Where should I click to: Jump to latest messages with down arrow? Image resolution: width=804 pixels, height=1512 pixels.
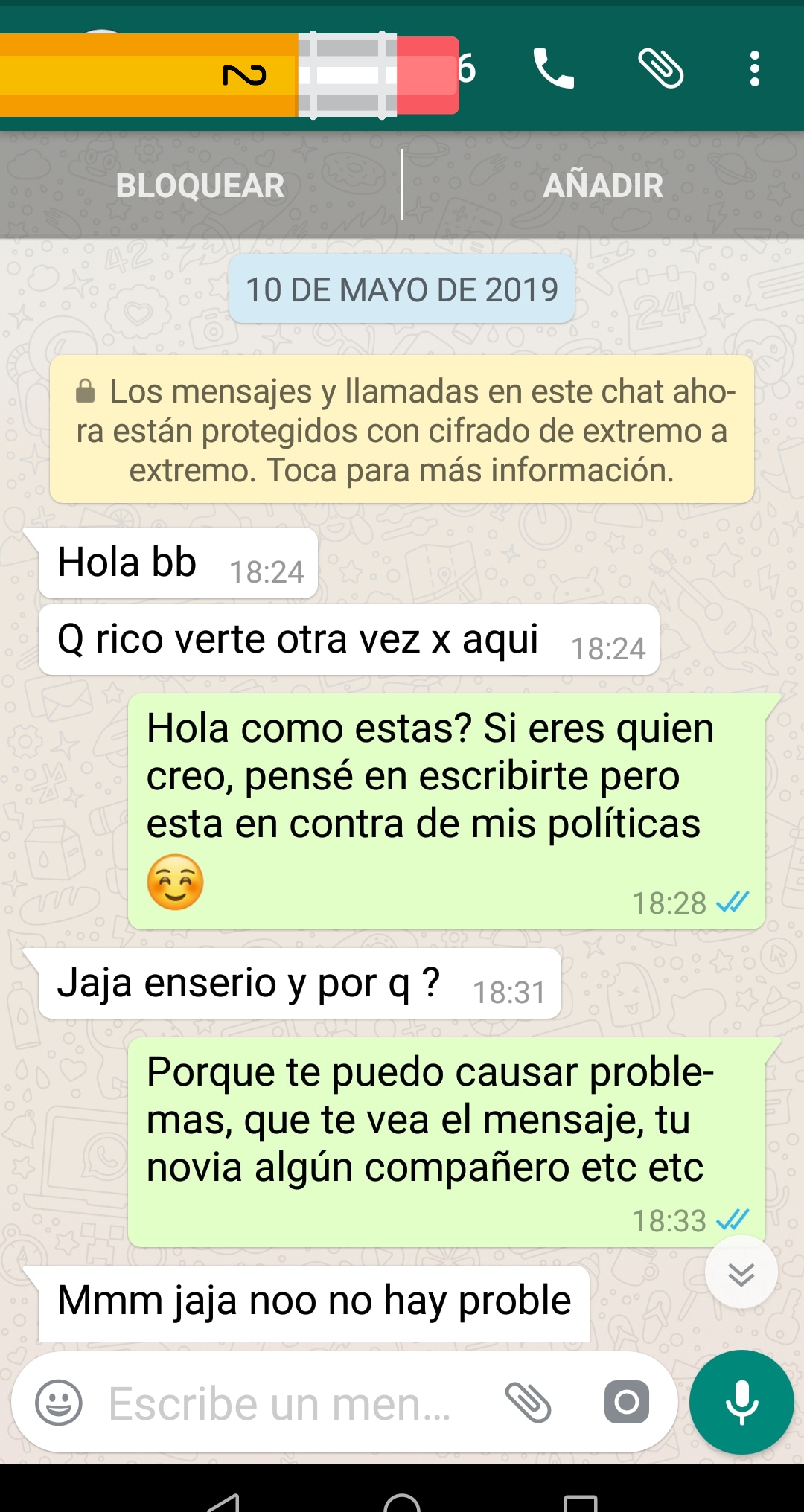click(x=741, y=1274)
